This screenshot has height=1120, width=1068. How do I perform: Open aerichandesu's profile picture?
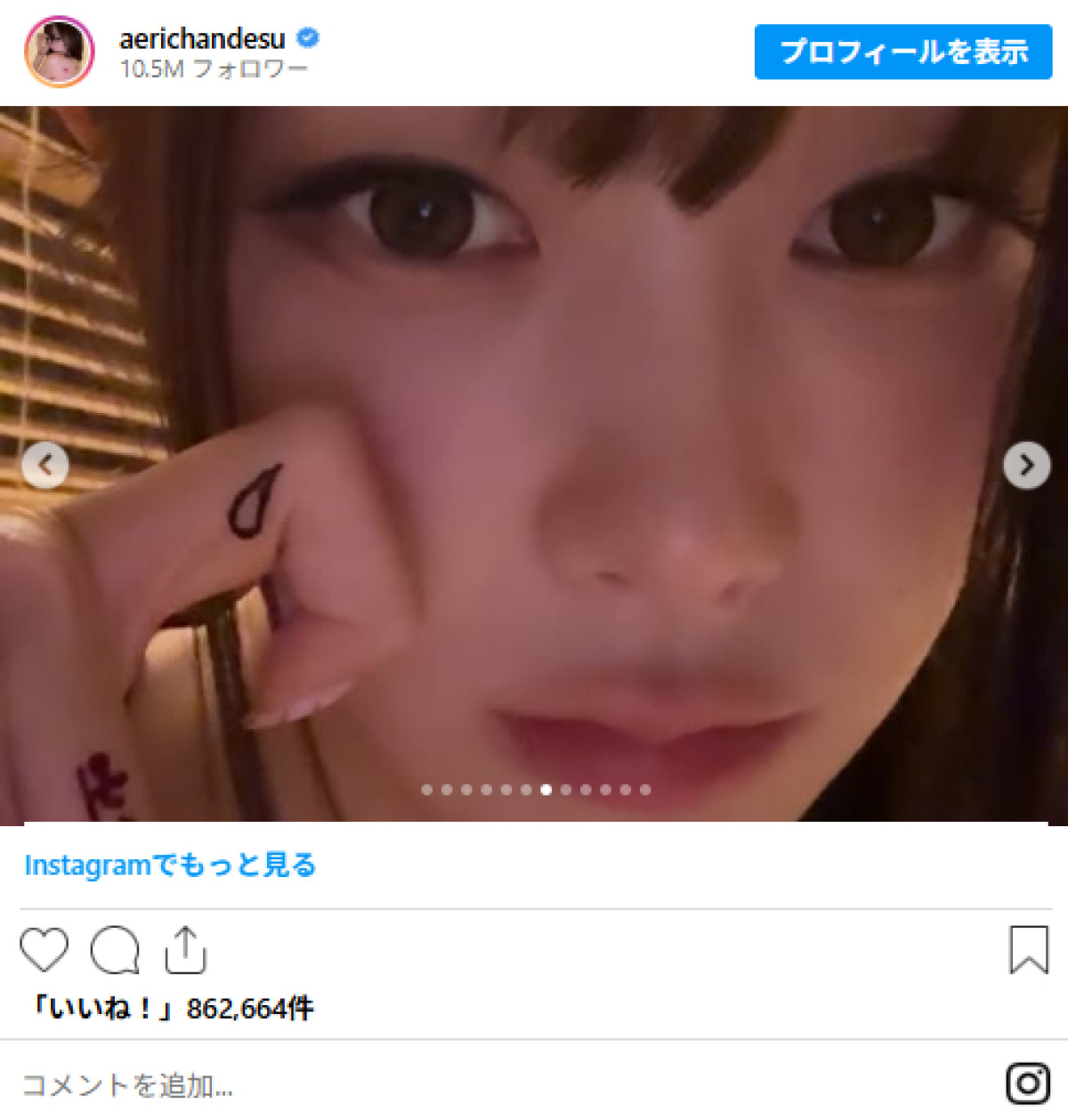[x=59, y=52]
